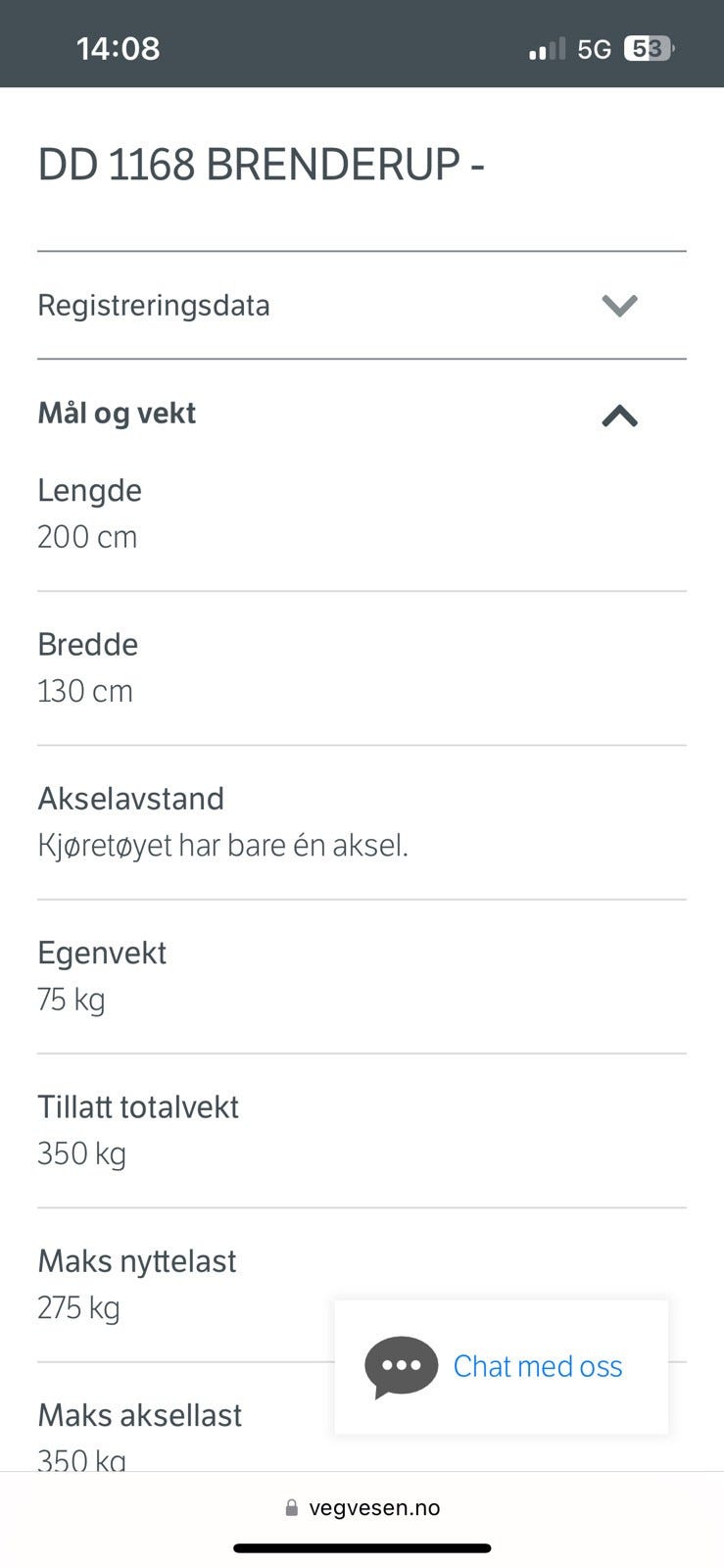Click the clock showing 14:08
This screenshot has width=724, height=1568.
(x=118, y=47)
